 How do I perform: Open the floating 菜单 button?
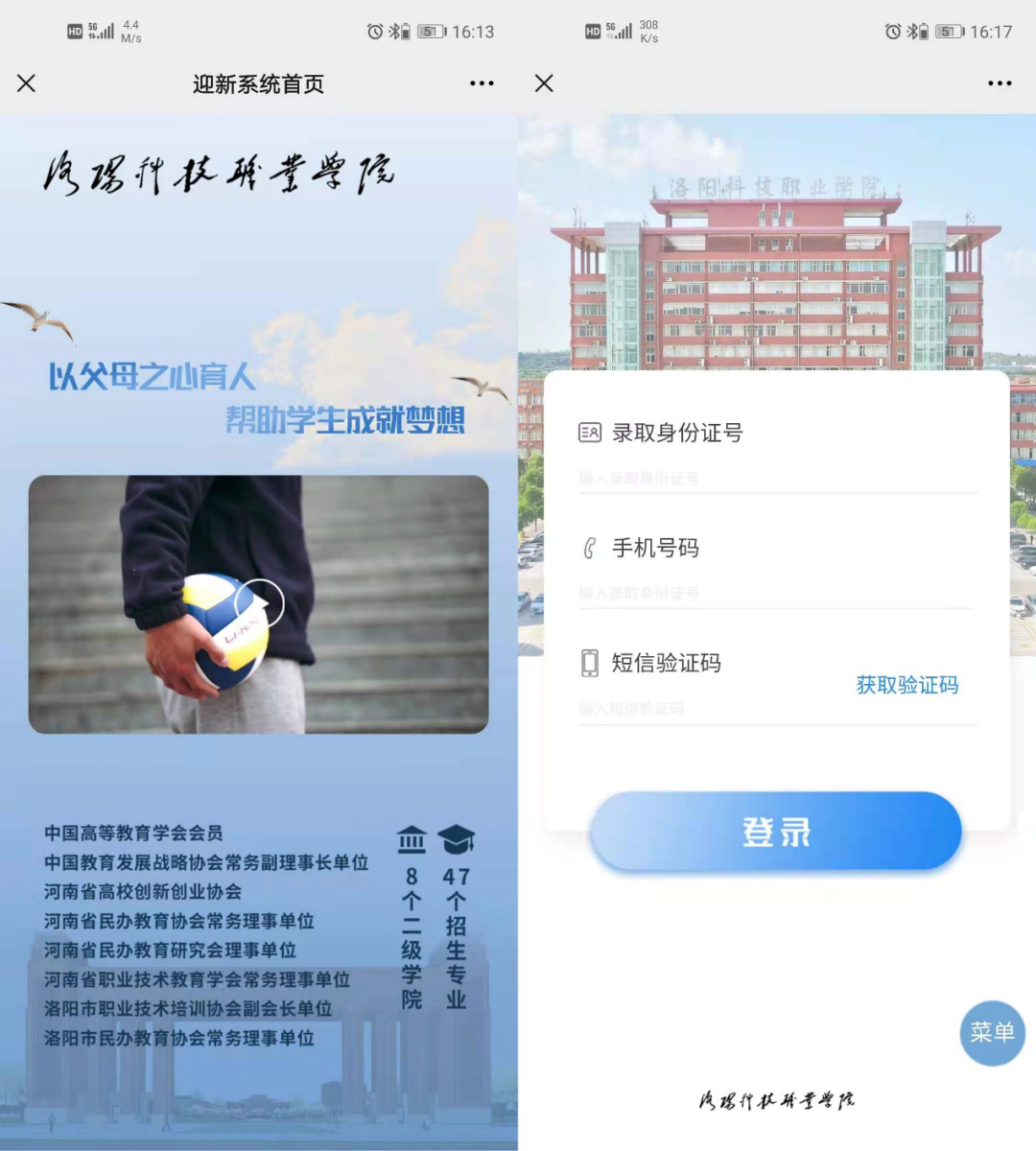pyautogui.click(x=992, y=1033)
